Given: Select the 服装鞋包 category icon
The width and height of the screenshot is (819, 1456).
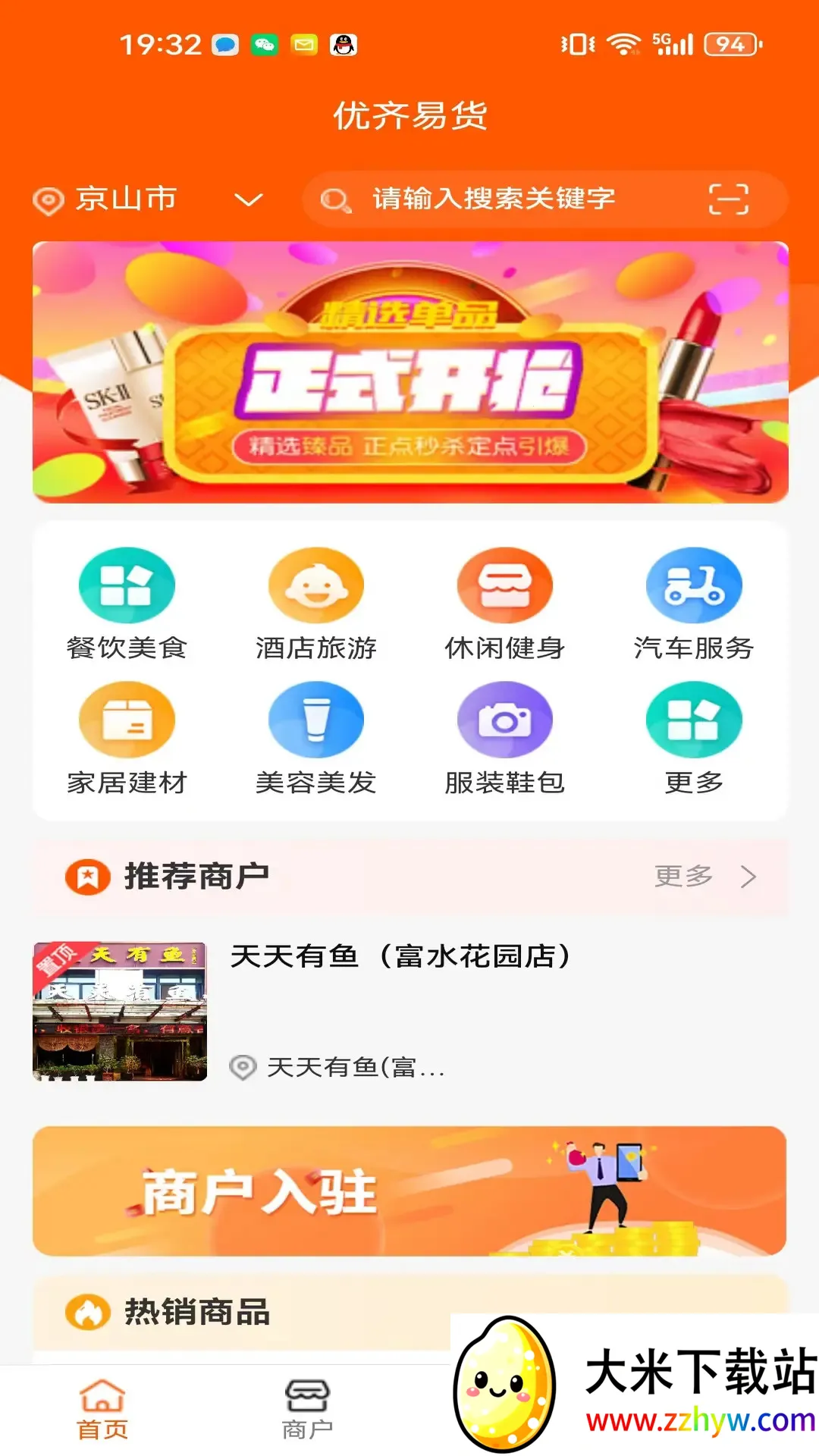Looking at the screenshot, I should [504, 720].
